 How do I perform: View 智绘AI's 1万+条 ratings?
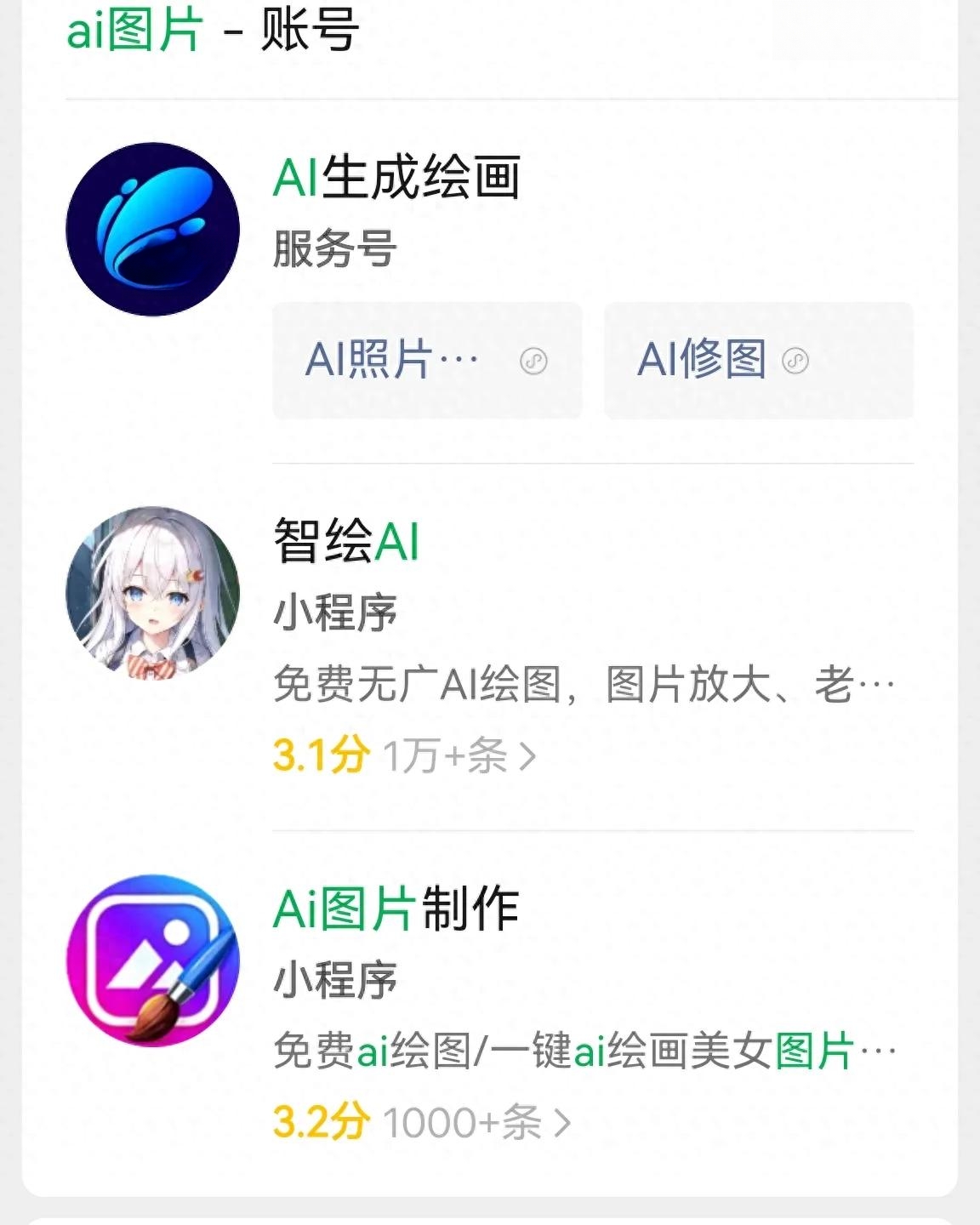coord(459,755)
